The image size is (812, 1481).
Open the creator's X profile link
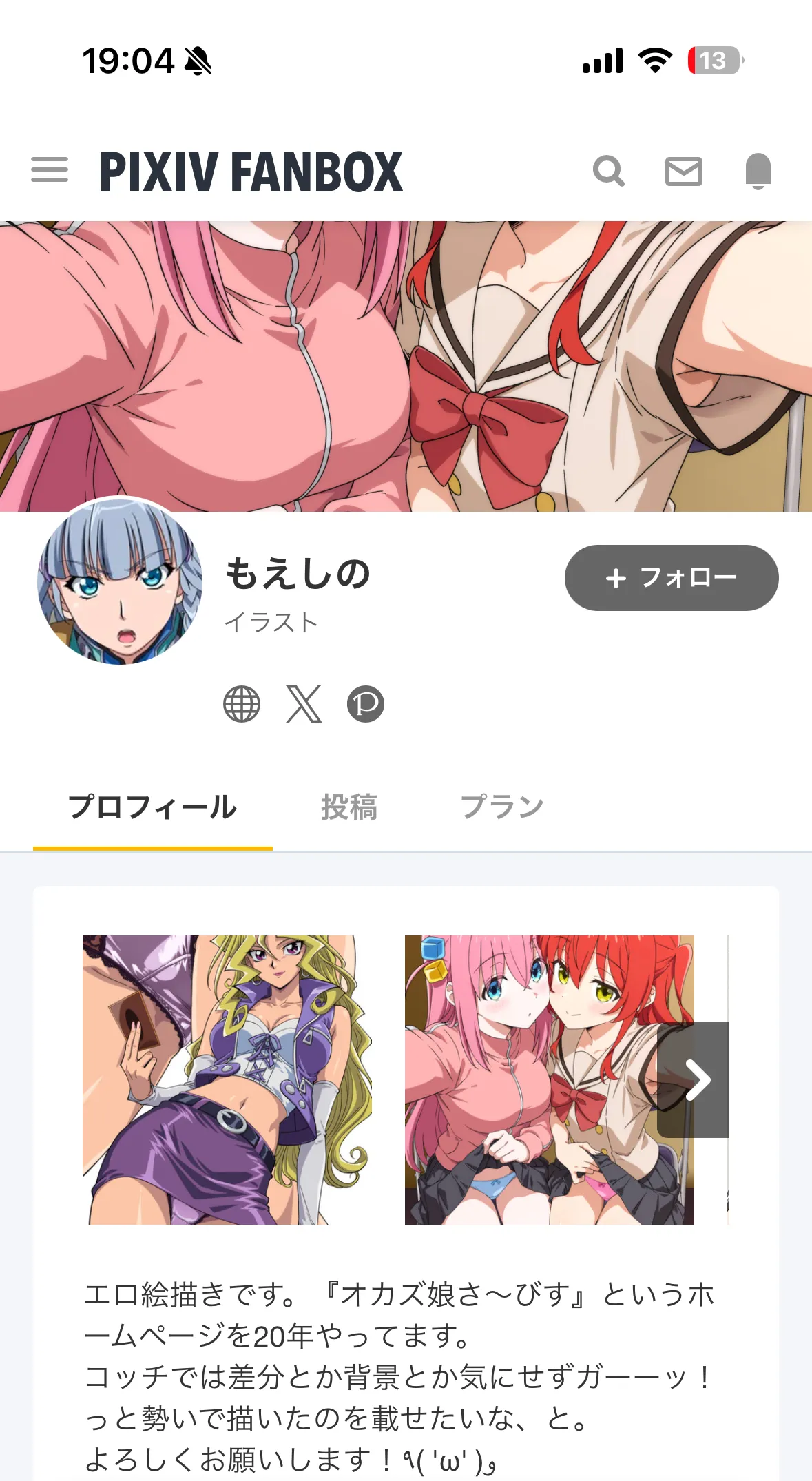304,704
